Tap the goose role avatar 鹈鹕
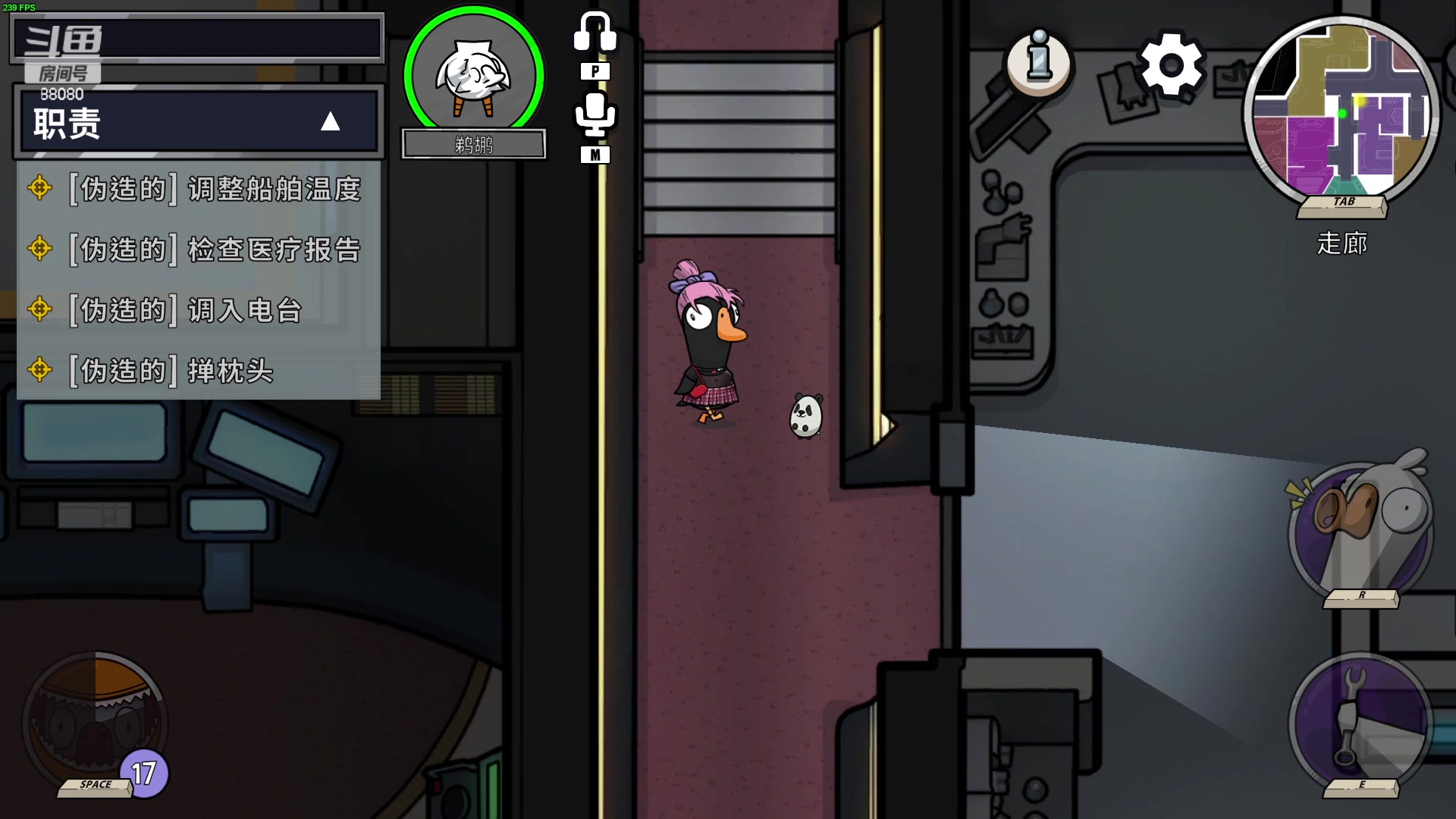The width and height of the screenshot is (1456, 819). [x=474, y=76]
